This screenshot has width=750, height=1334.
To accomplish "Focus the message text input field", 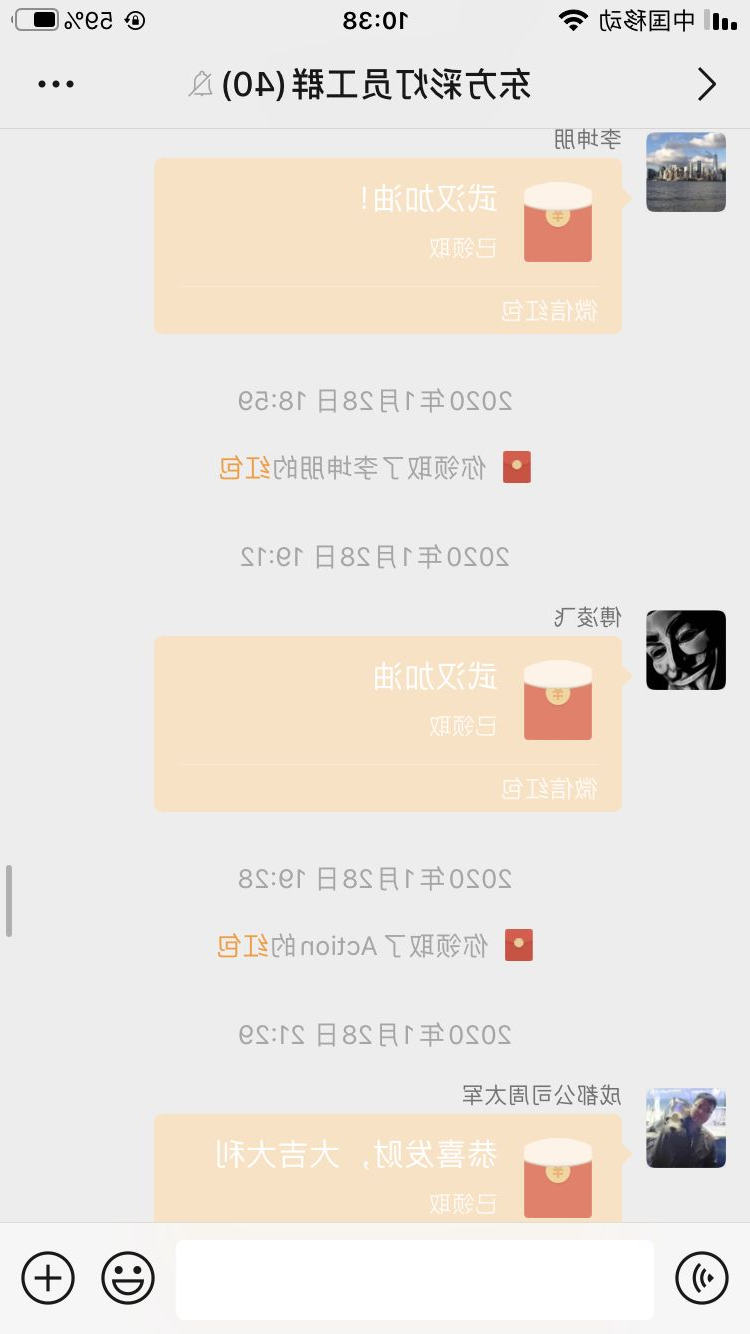I will click(414, 1279).
